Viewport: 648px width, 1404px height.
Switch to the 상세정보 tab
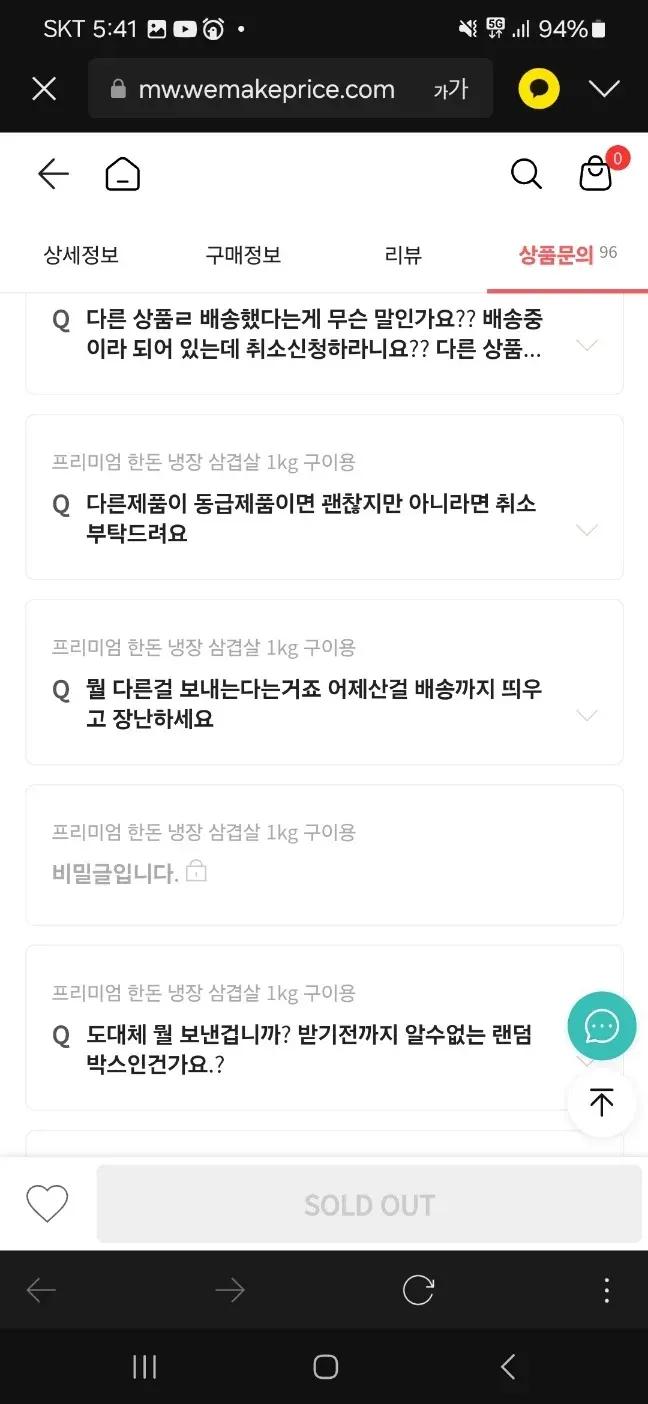tap(81, 255)
